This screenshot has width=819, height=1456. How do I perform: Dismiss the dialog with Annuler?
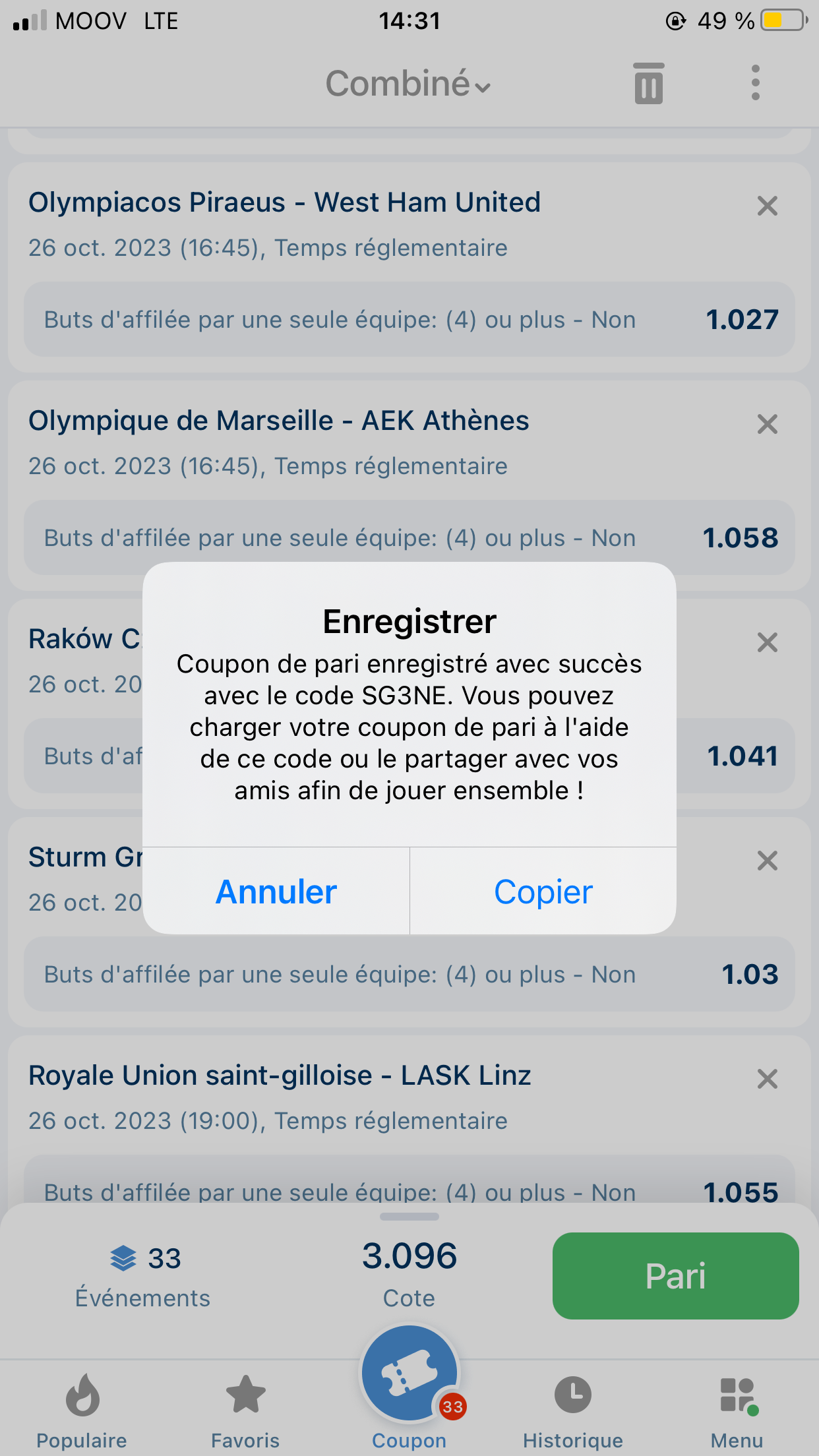276,892
